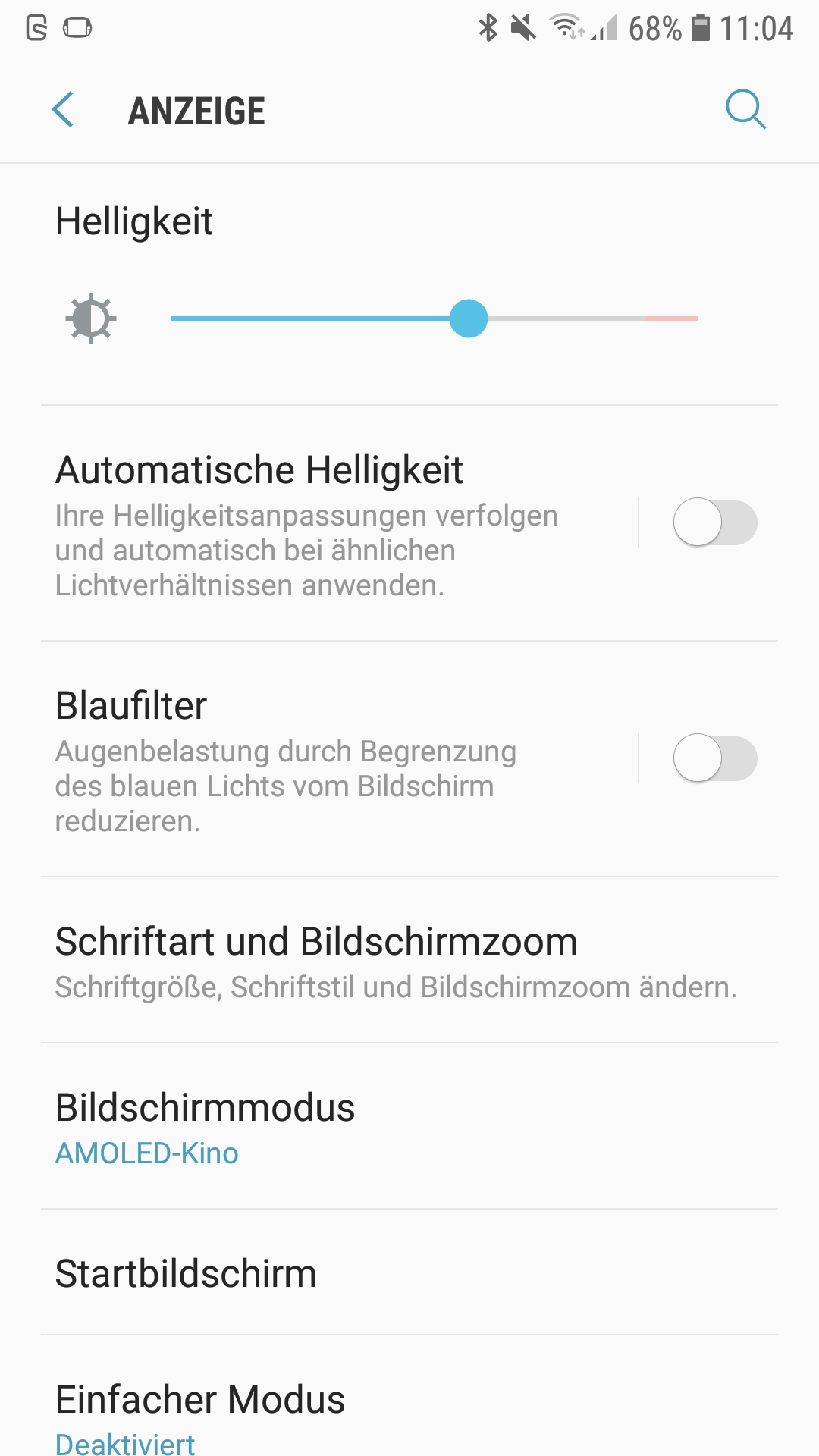Open Automatische Helligkeit settings row
Viewport: 819px width, 1456px height.
pyautogui.click(x=318, y=523)
